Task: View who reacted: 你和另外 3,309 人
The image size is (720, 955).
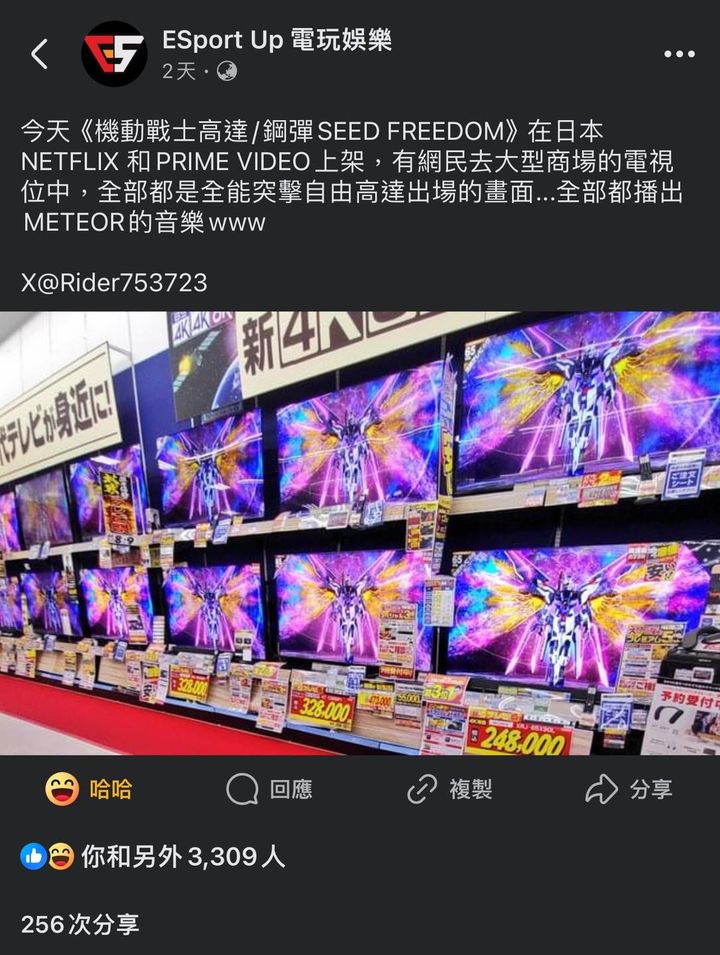Action: [153, 857]
